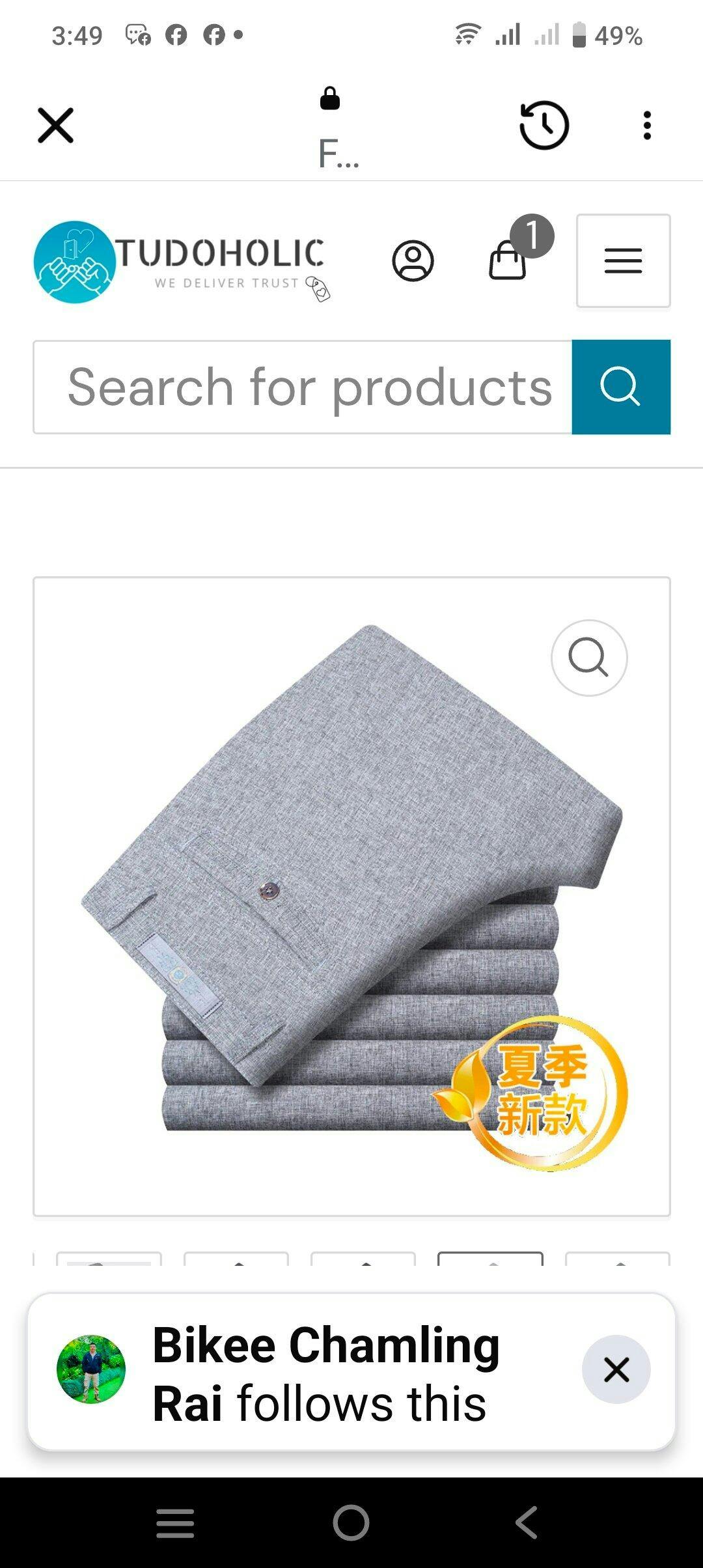Submit search with the teal magnifier button
The image size is (703, 1568).
coord(621,387)
